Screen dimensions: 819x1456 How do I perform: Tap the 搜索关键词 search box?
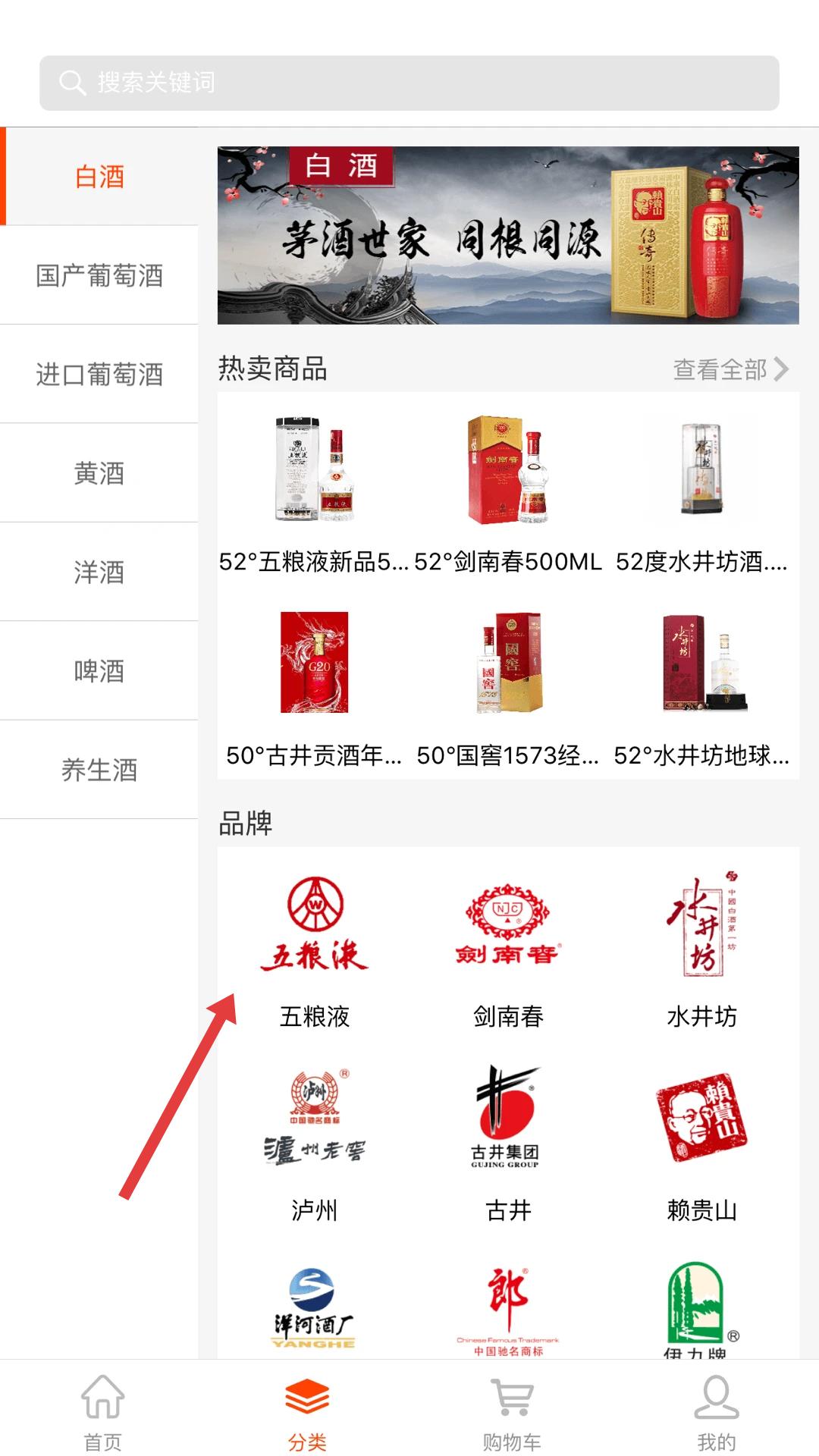point(409,83)
